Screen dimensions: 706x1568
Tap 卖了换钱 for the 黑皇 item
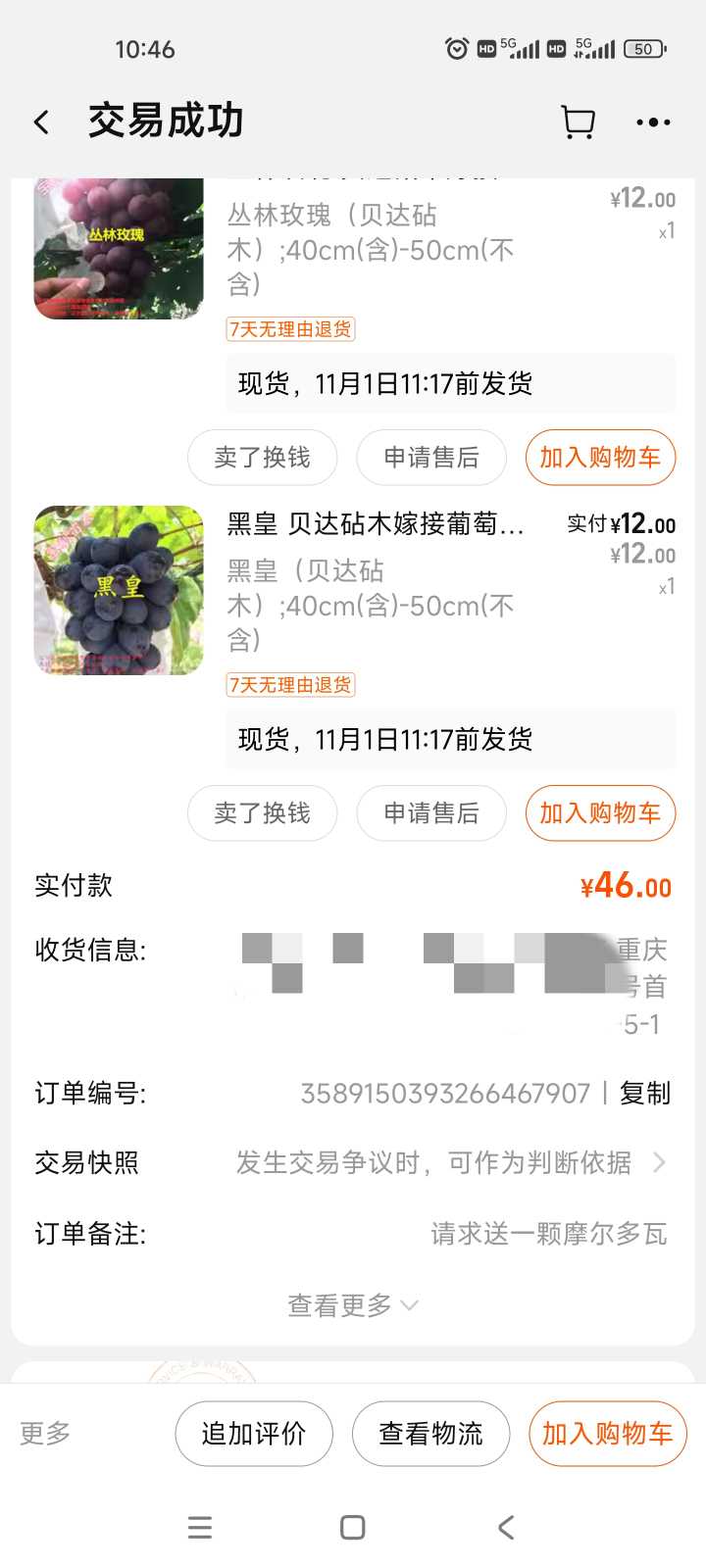coord(262,813)
